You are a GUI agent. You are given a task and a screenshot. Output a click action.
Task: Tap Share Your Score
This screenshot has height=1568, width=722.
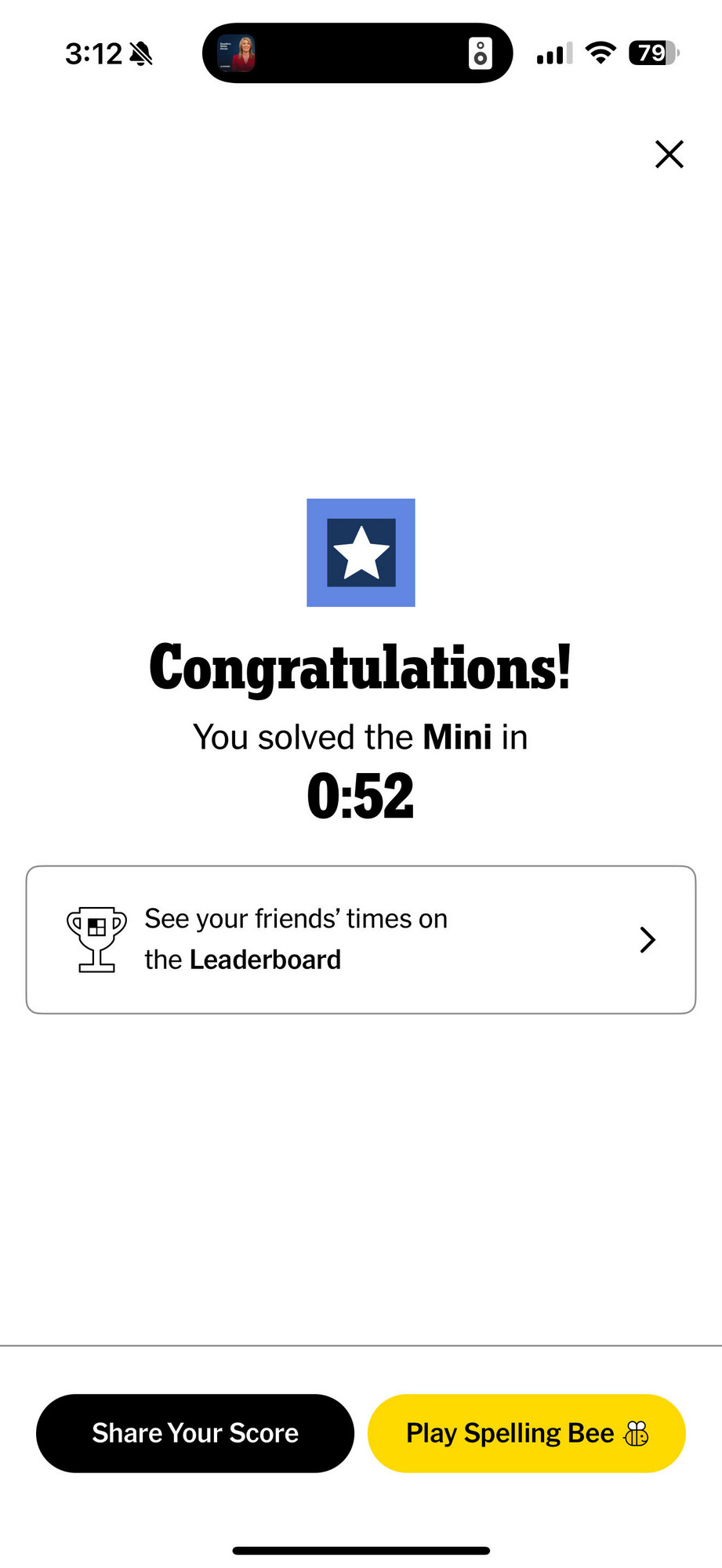click(x=195, y=1433)
